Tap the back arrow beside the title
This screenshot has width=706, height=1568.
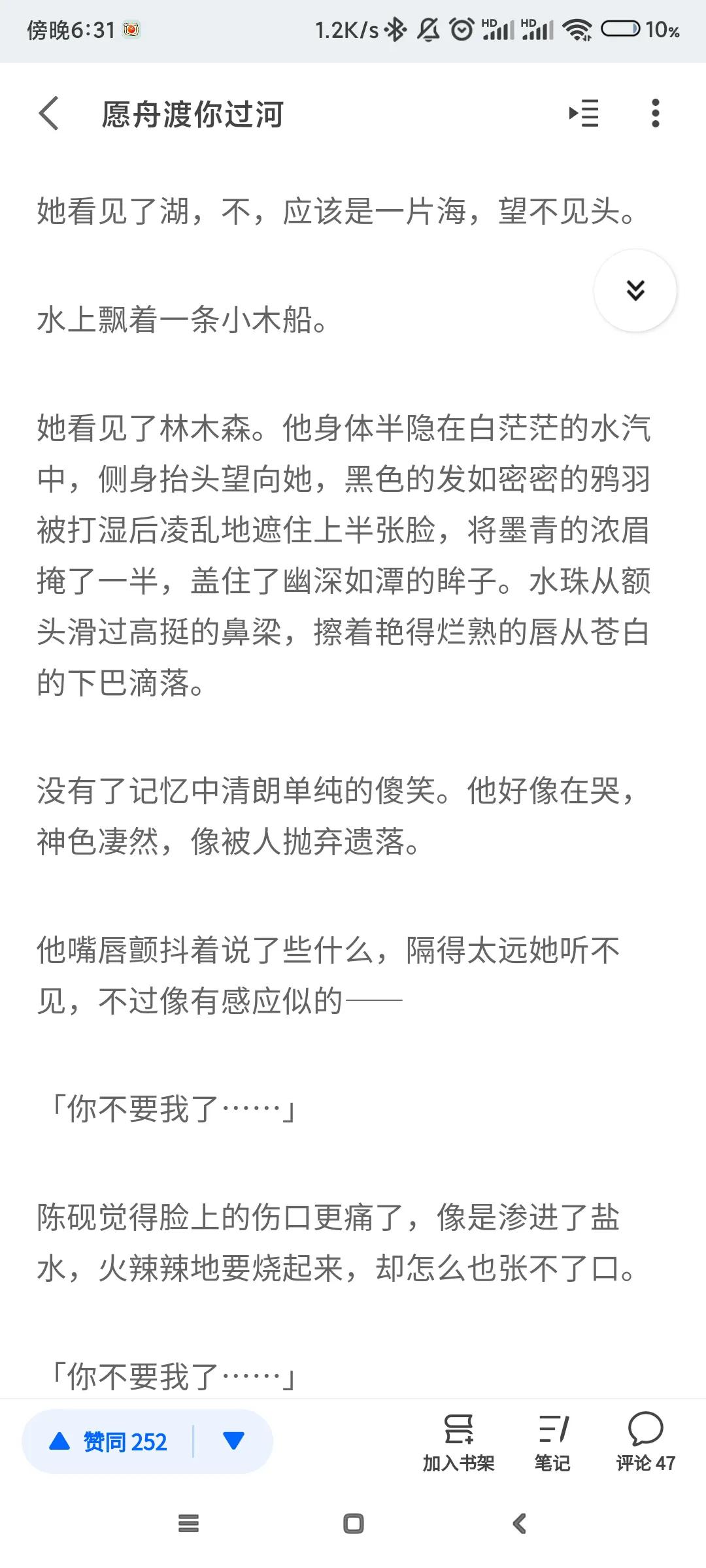click(x=49, y=114)
